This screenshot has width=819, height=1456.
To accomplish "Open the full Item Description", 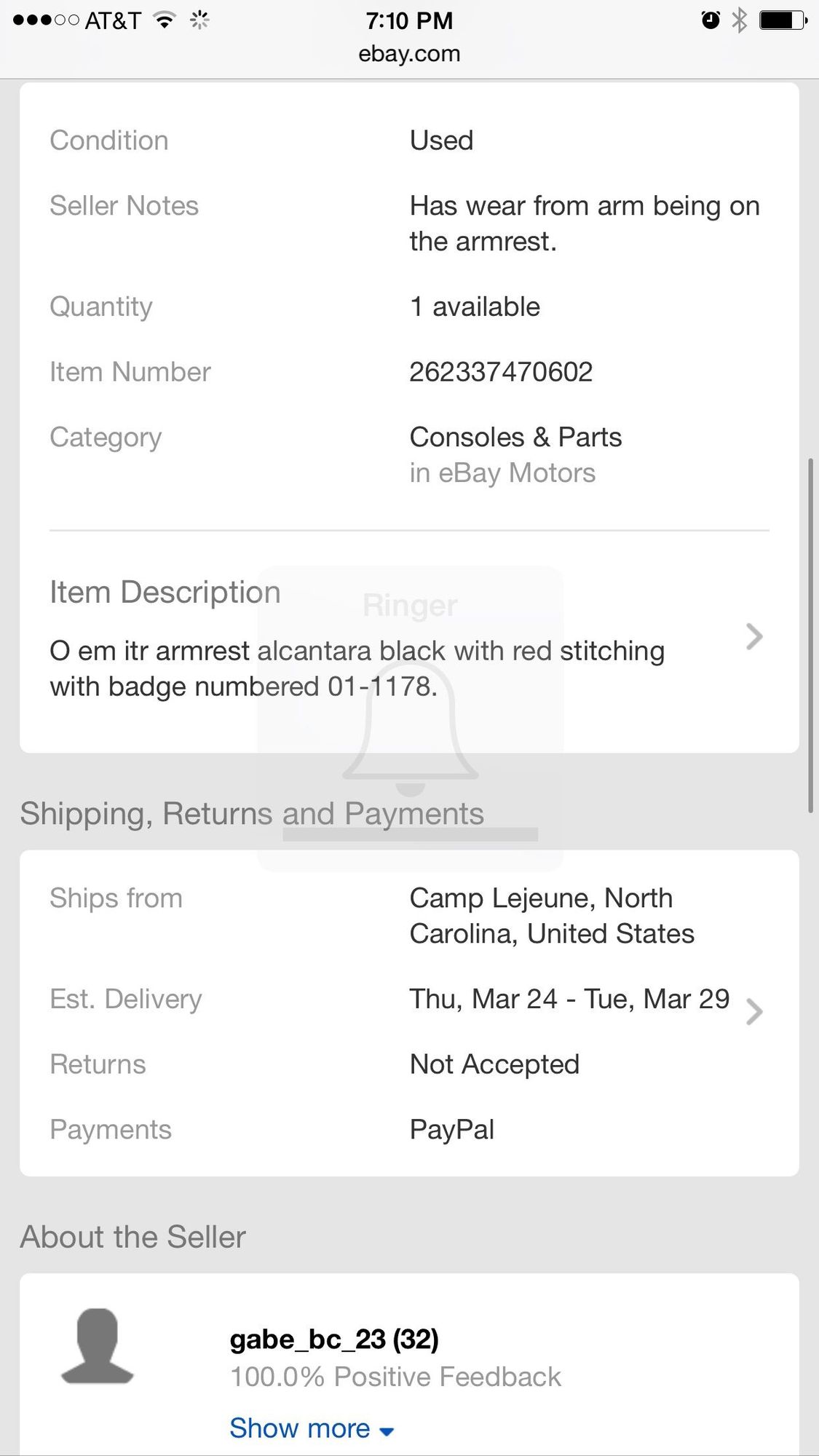I will [754, 637].
